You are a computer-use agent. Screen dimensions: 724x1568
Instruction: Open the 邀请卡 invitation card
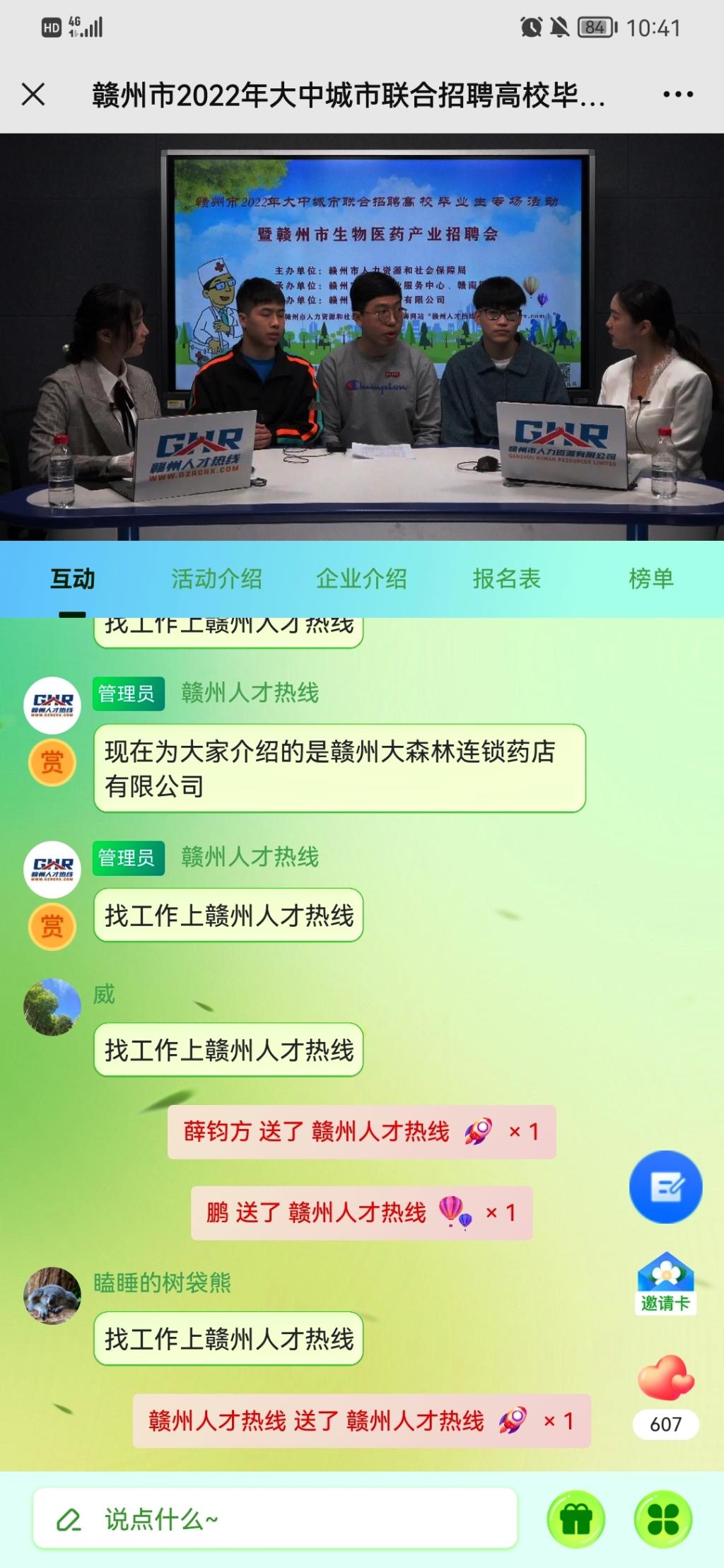[665, 1283]
